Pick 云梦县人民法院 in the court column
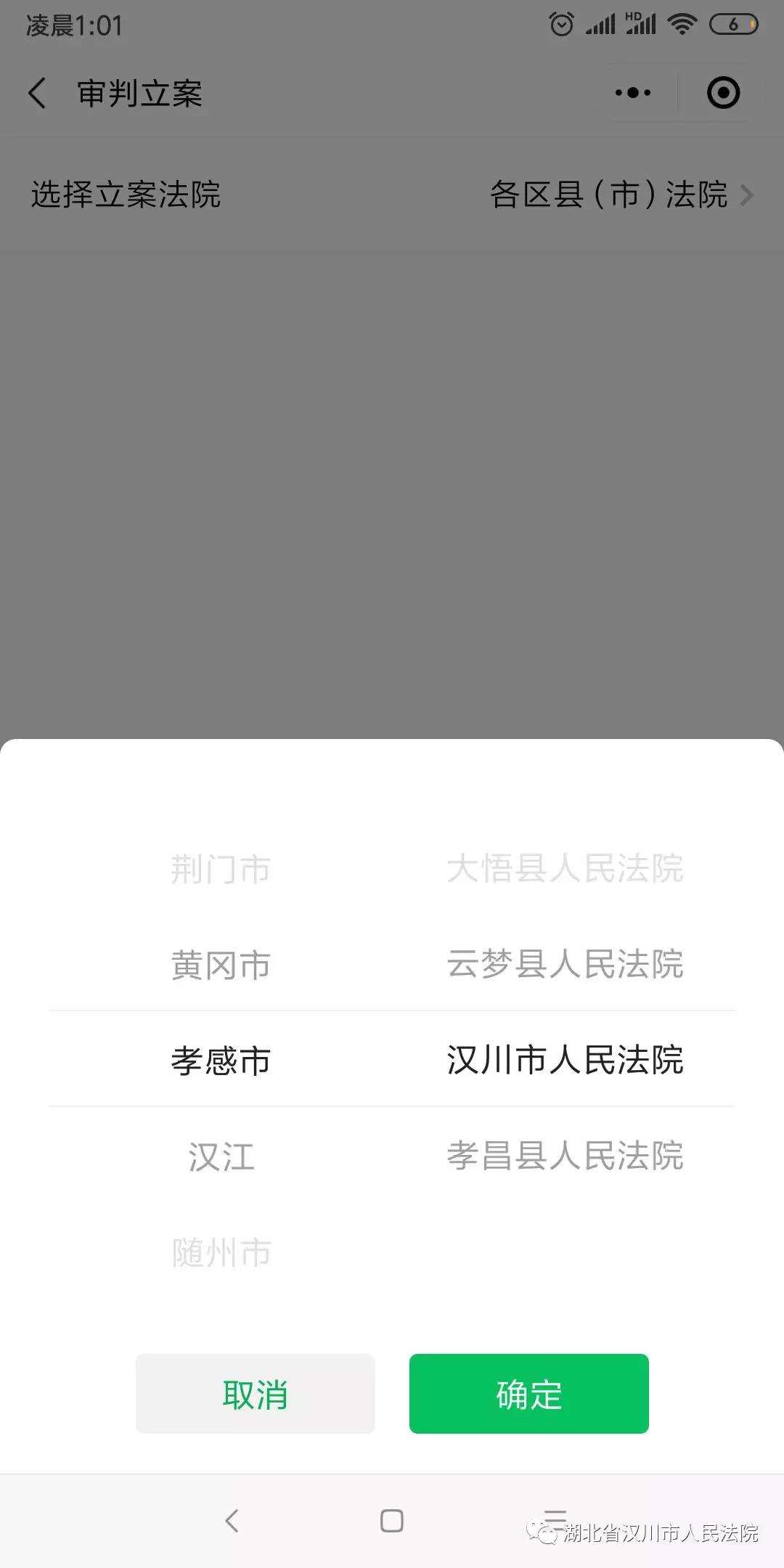Screen dimensions: 784x1568 [565, 964]
